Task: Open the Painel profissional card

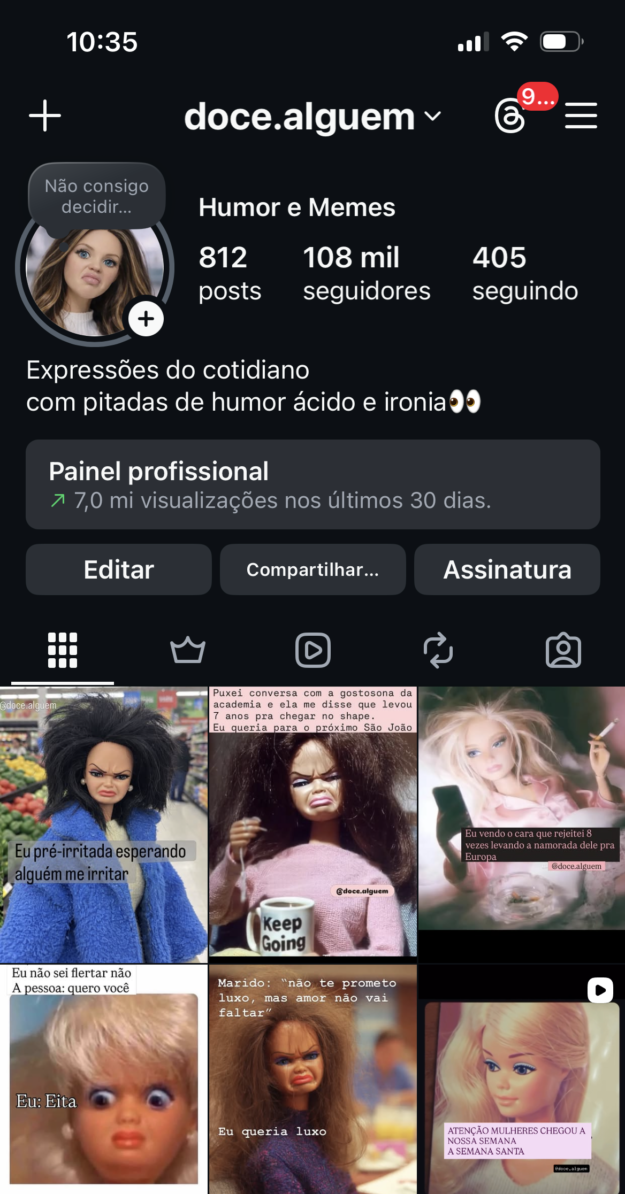Action: (312, 484)
